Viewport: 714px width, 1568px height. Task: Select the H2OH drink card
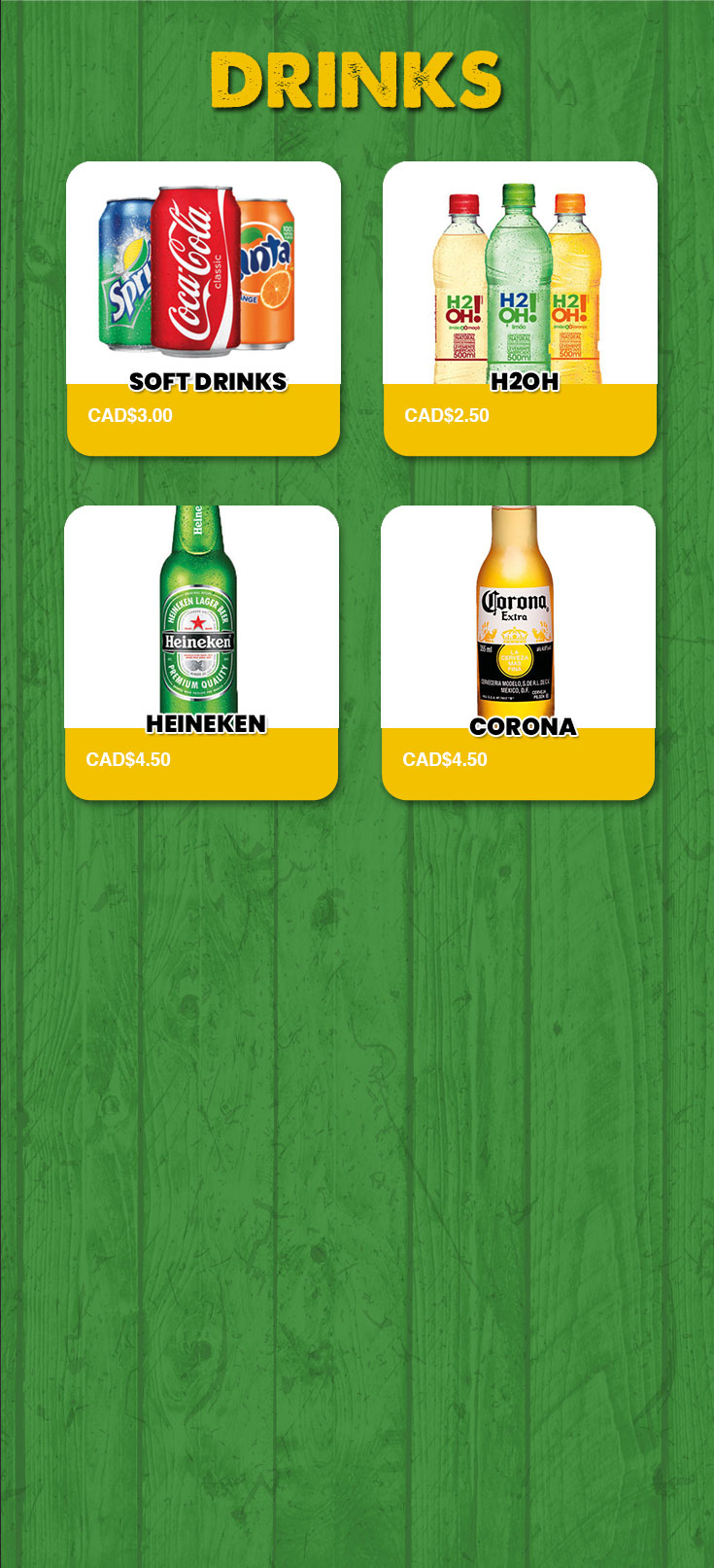pyautogui.click(x=520, y=308)
